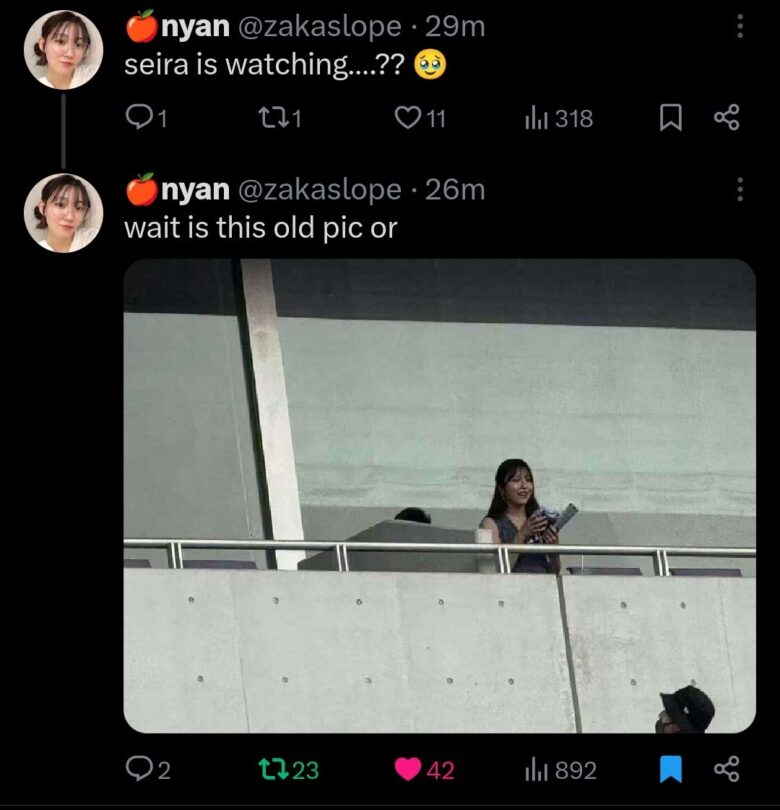Bookmark the "seira is watching" post

pos(671,118)
